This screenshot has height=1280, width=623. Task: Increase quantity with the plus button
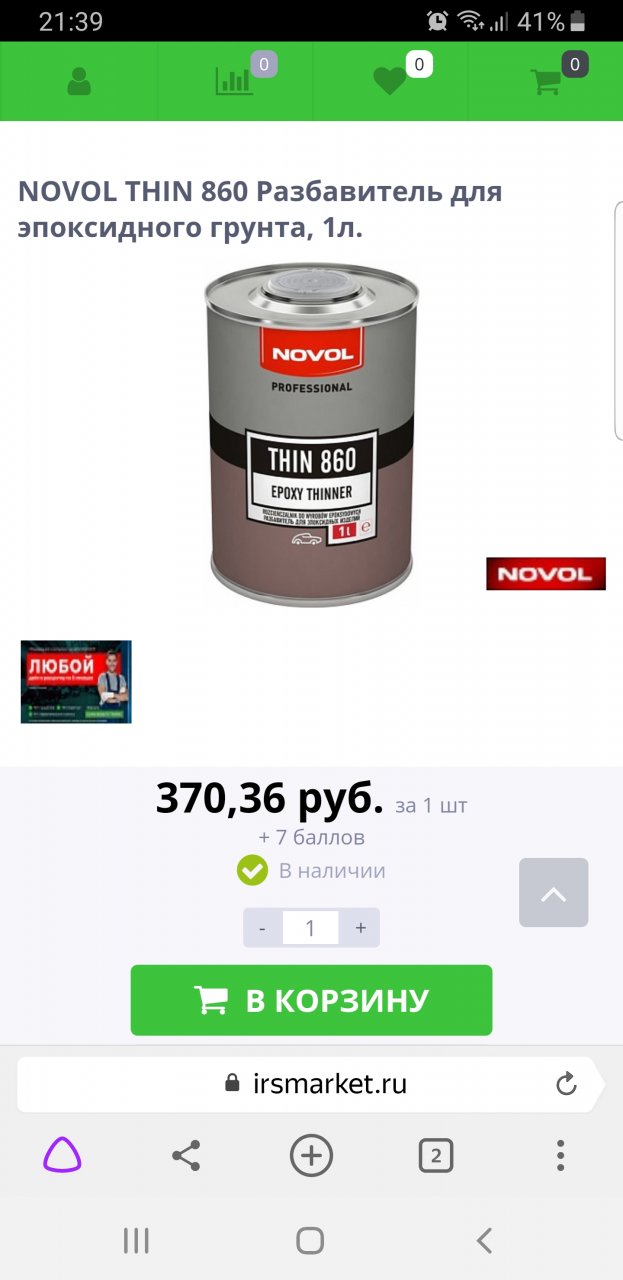[x=360, y=928]
